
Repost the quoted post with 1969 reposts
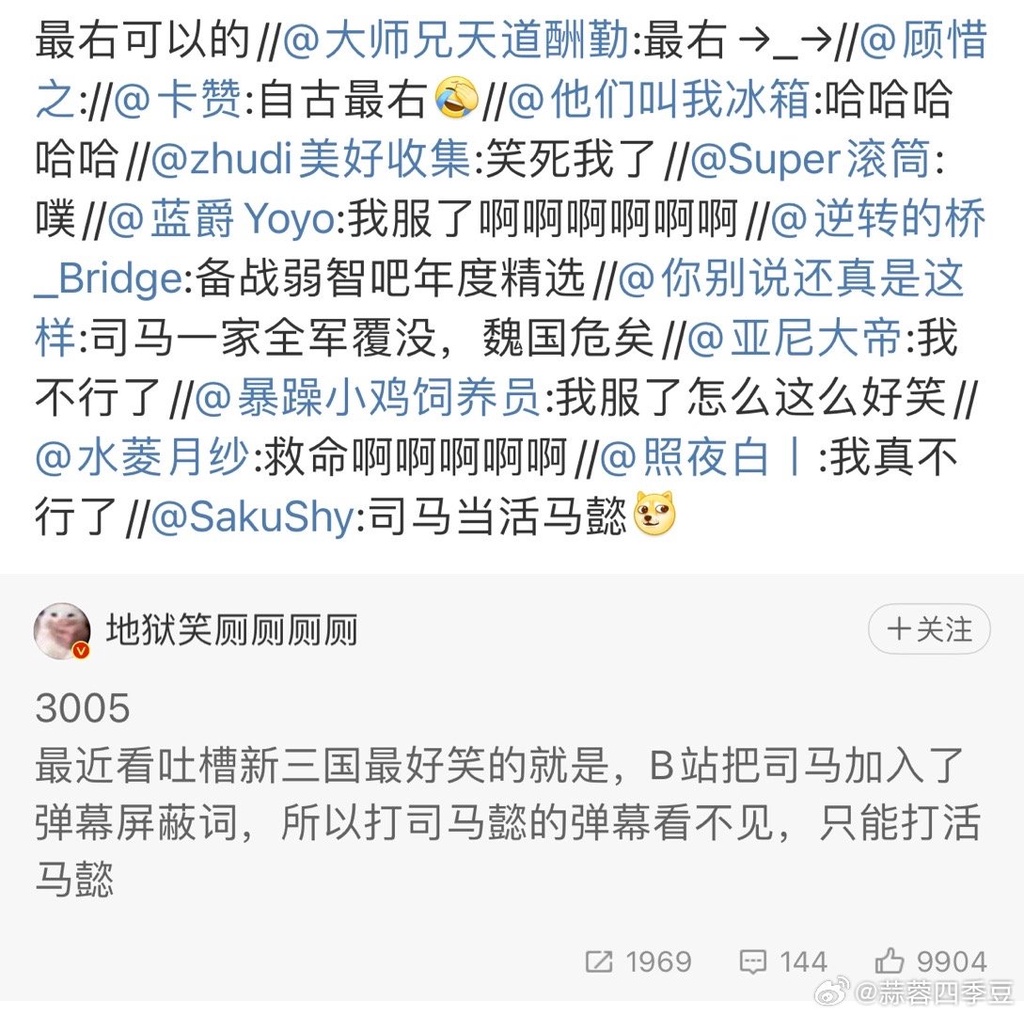point(638,962)
